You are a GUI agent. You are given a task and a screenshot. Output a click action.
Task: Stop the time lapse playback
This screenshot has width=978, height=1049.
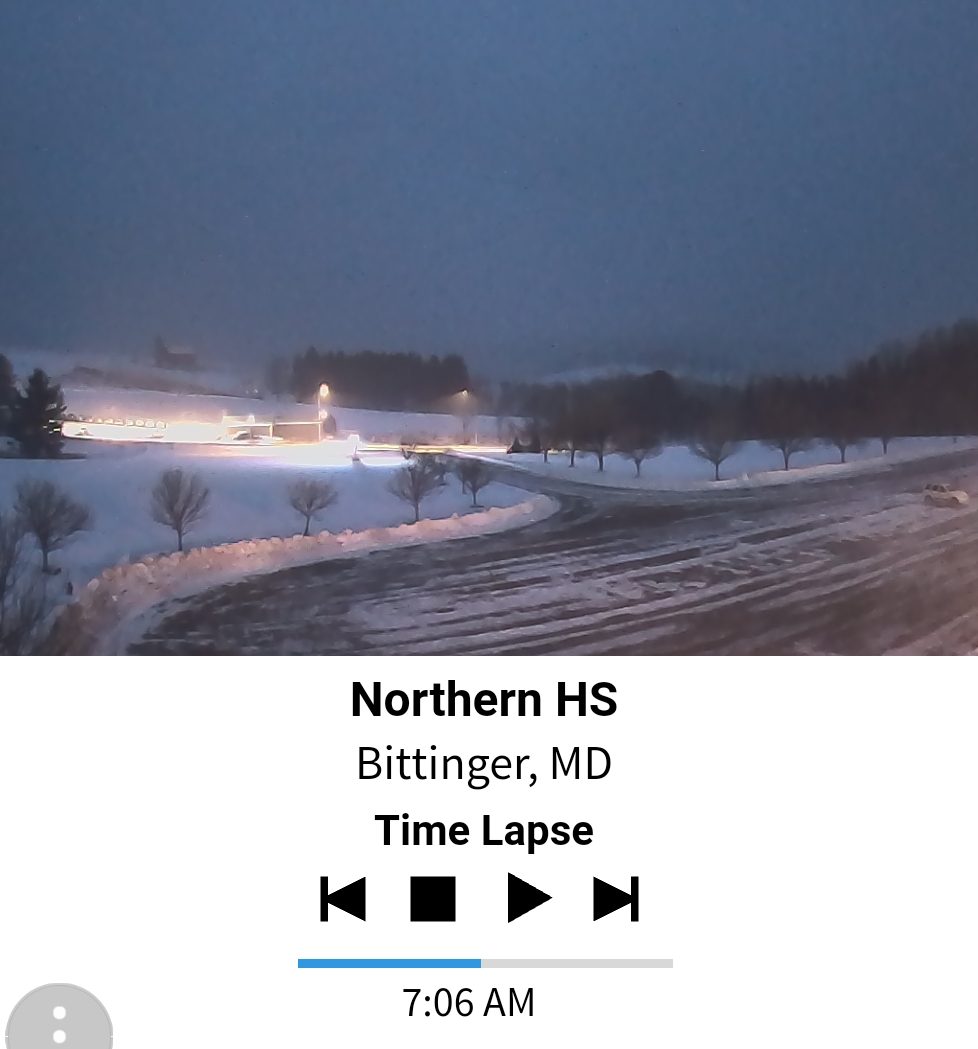(433, 898)
